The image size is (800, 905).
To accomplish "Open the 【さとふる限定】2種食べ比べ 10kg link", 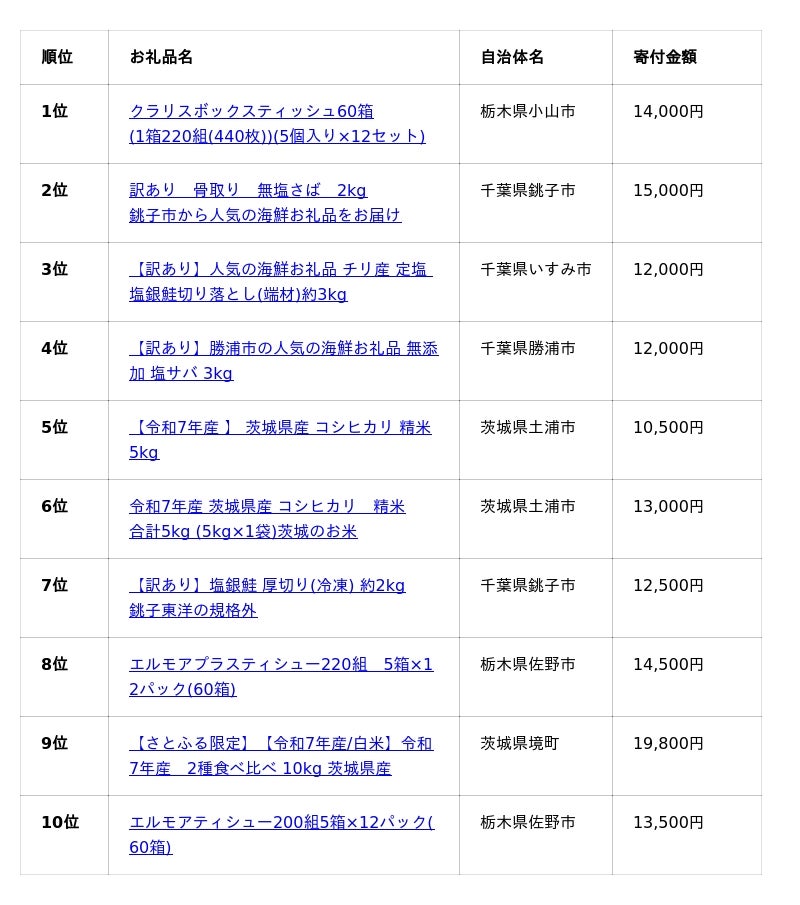I will [281, 744].
